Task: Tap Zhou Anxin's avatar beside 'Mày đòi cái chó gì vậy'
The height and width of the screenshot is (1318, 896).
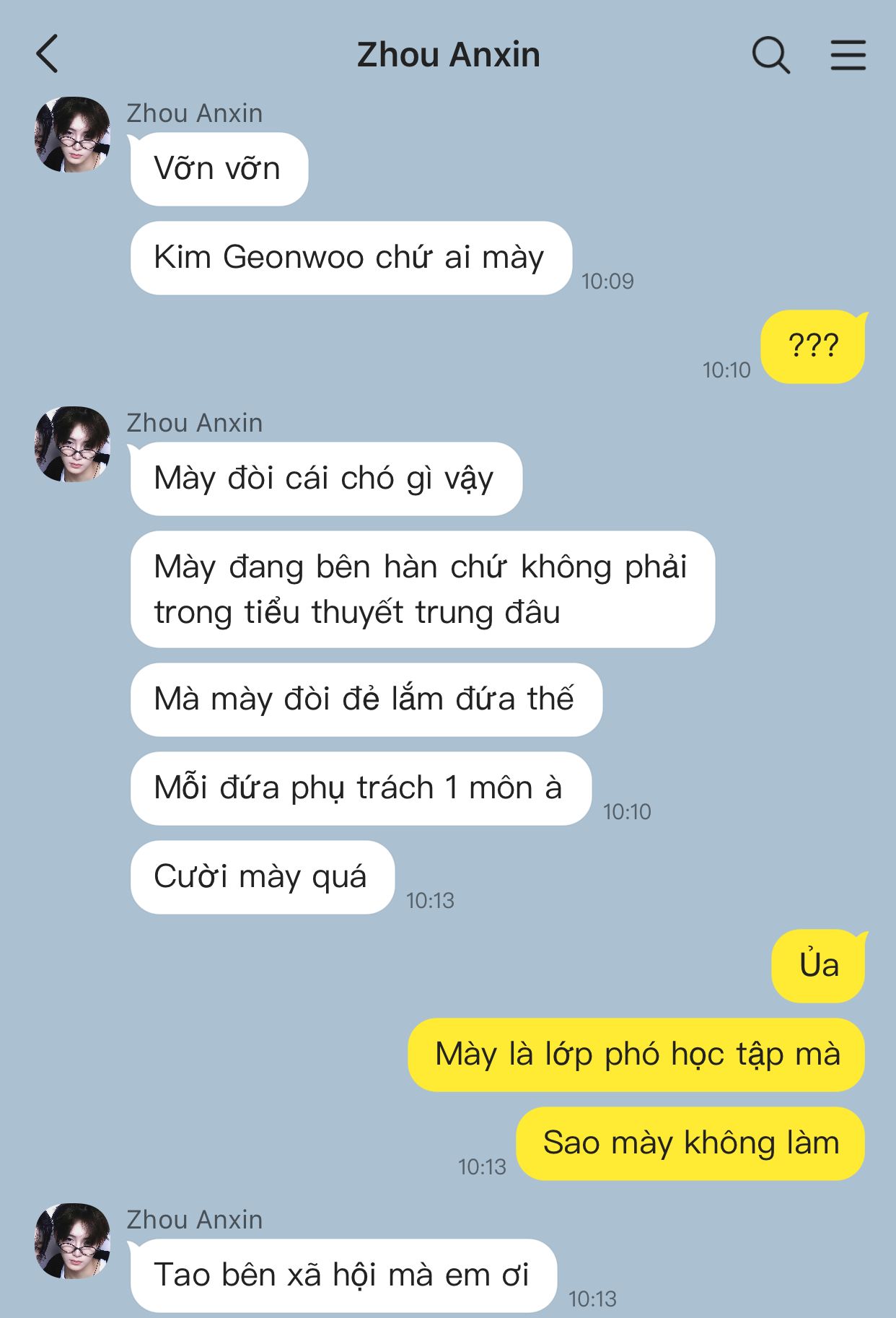Action: (x=72, y=444)
